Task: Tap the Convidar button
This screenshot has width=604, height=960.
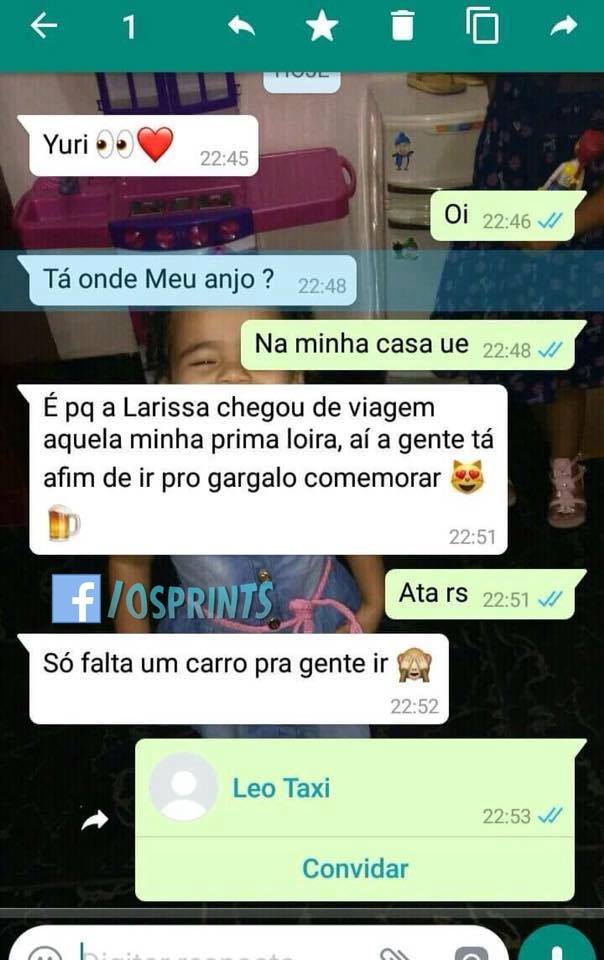Action: [x=355, y=868]
